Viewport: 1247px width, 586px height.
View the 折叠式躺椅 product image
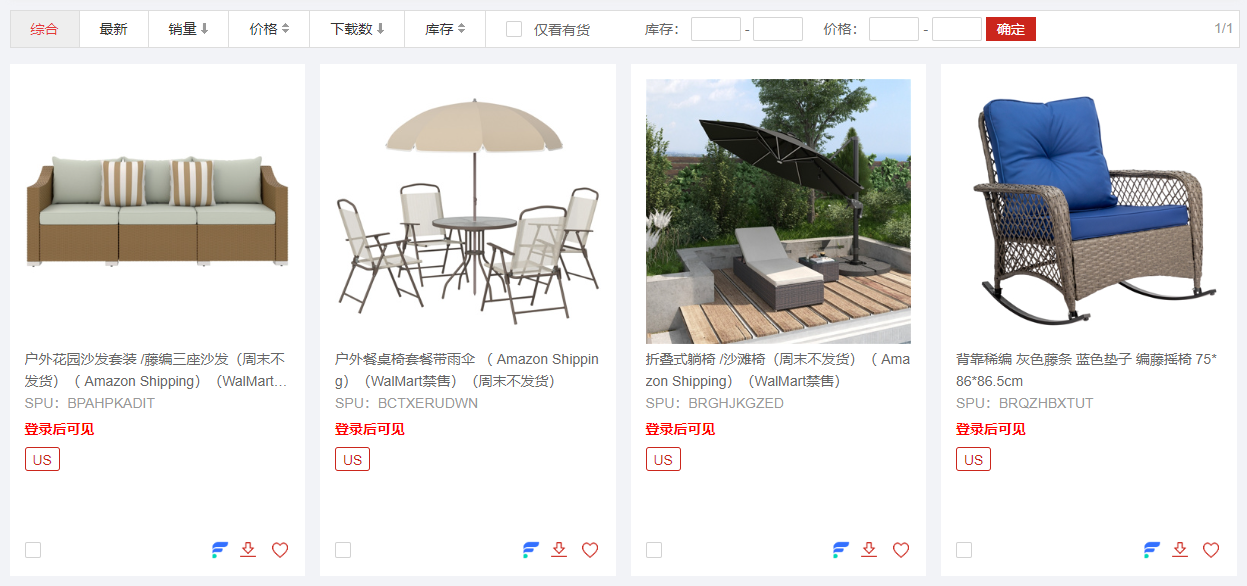(778, 211)
